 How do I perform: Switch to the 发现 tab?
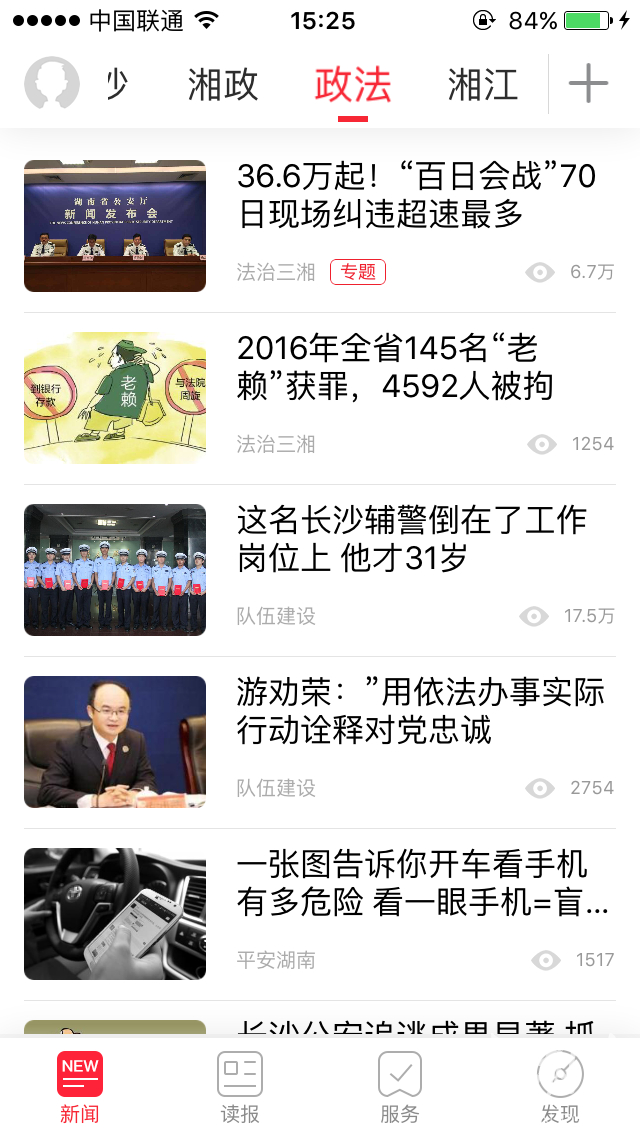[x=560, y=1087]
